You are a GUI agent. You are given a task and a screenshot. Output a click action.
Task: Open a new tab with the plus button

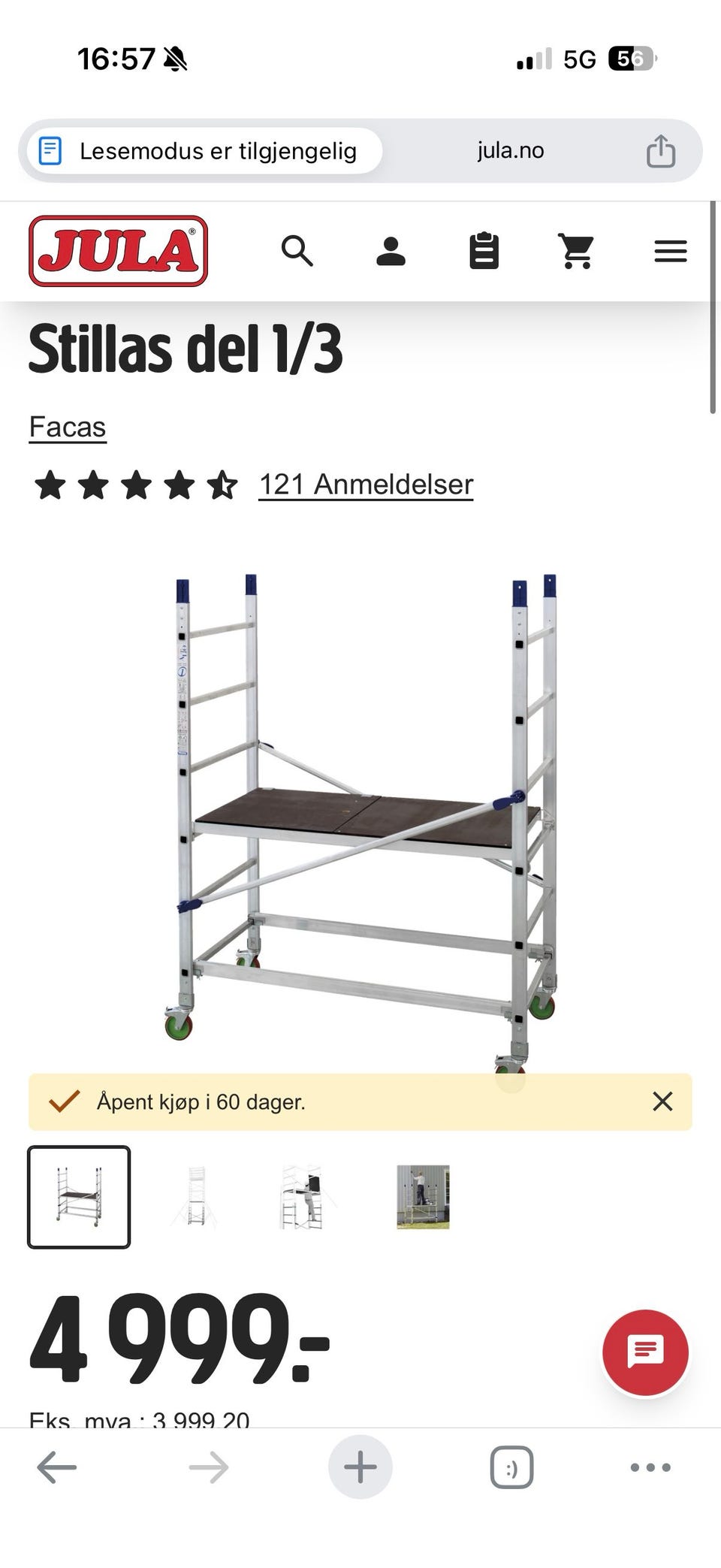coord(360,1466)
